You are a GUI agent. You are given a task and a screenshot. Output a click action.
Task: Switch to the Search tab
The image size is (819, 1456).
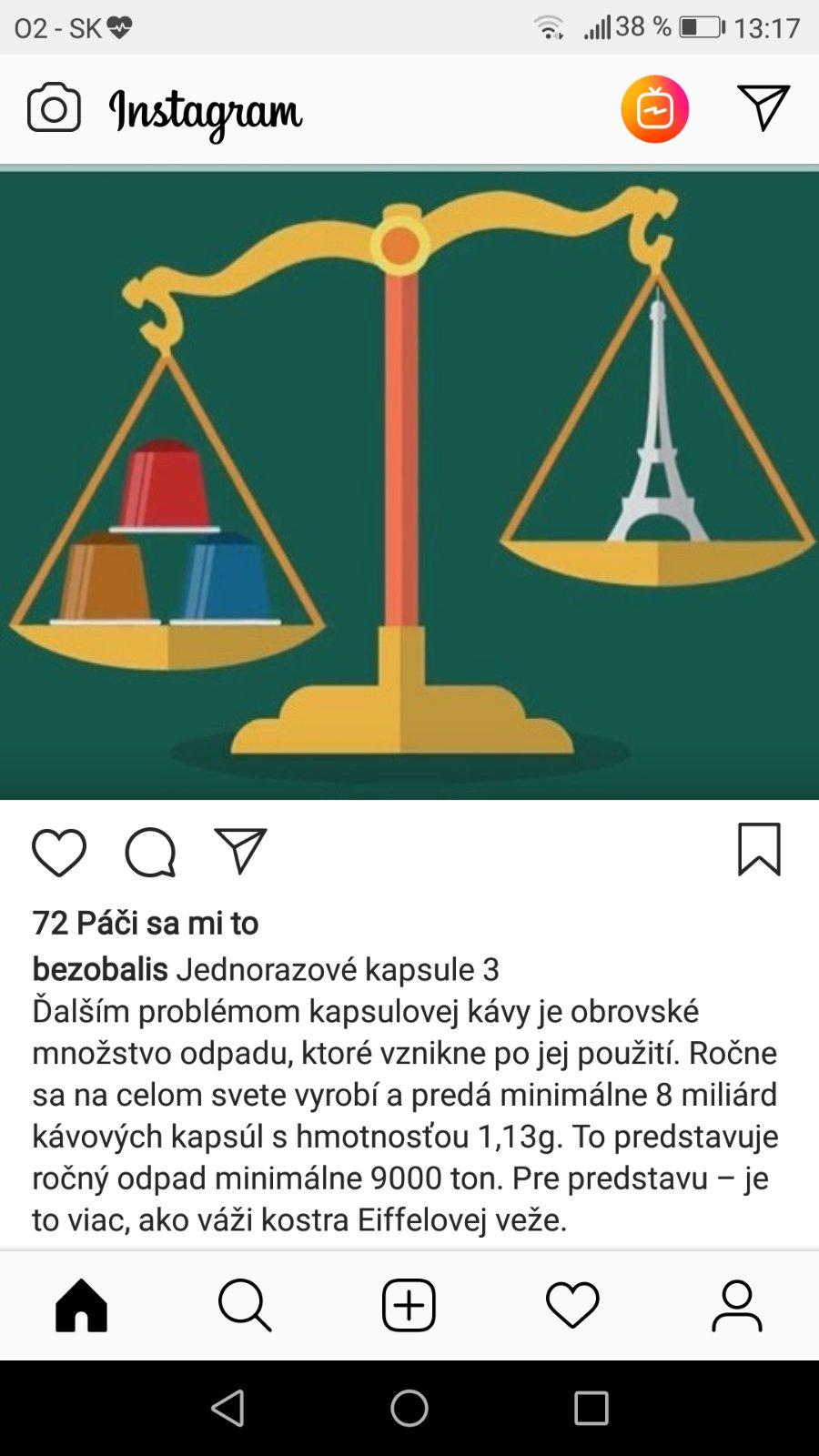[245, 1305]
